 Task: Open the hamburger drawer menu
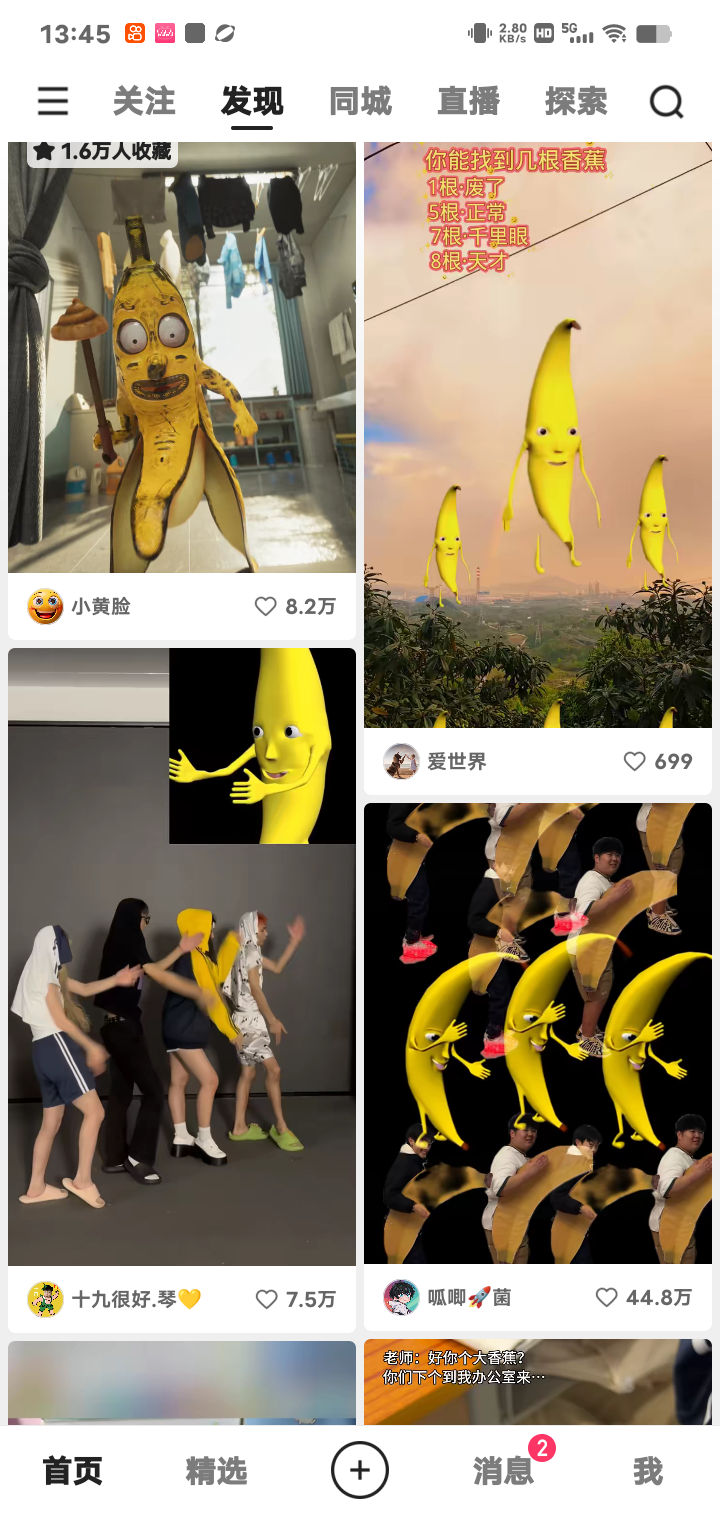(53, 101)
